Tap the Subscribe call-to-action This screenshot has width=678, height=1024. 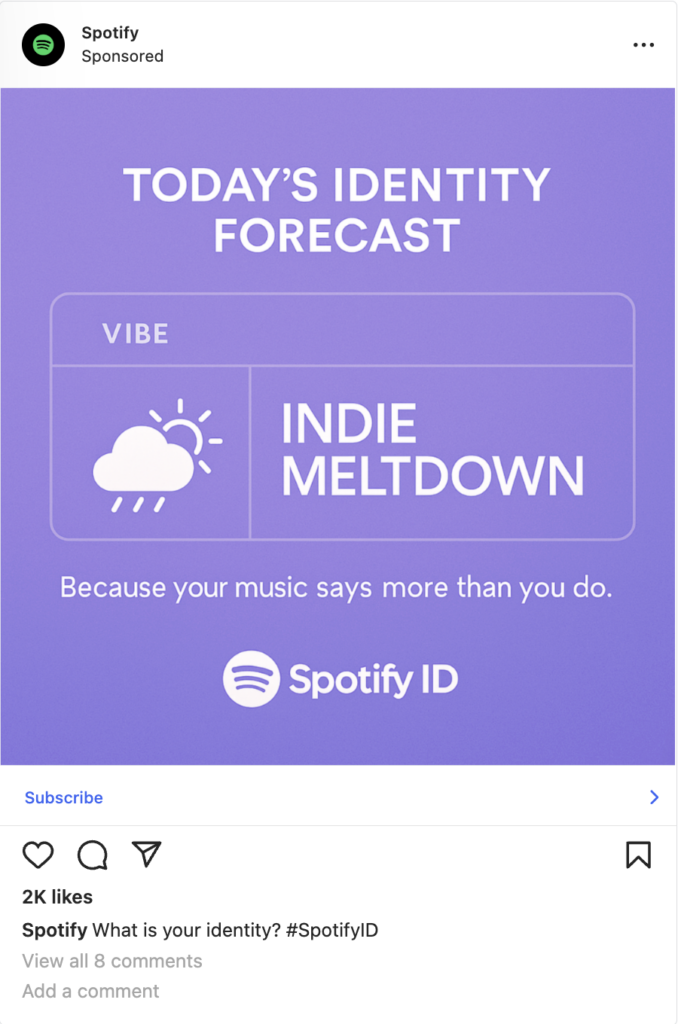64,797
